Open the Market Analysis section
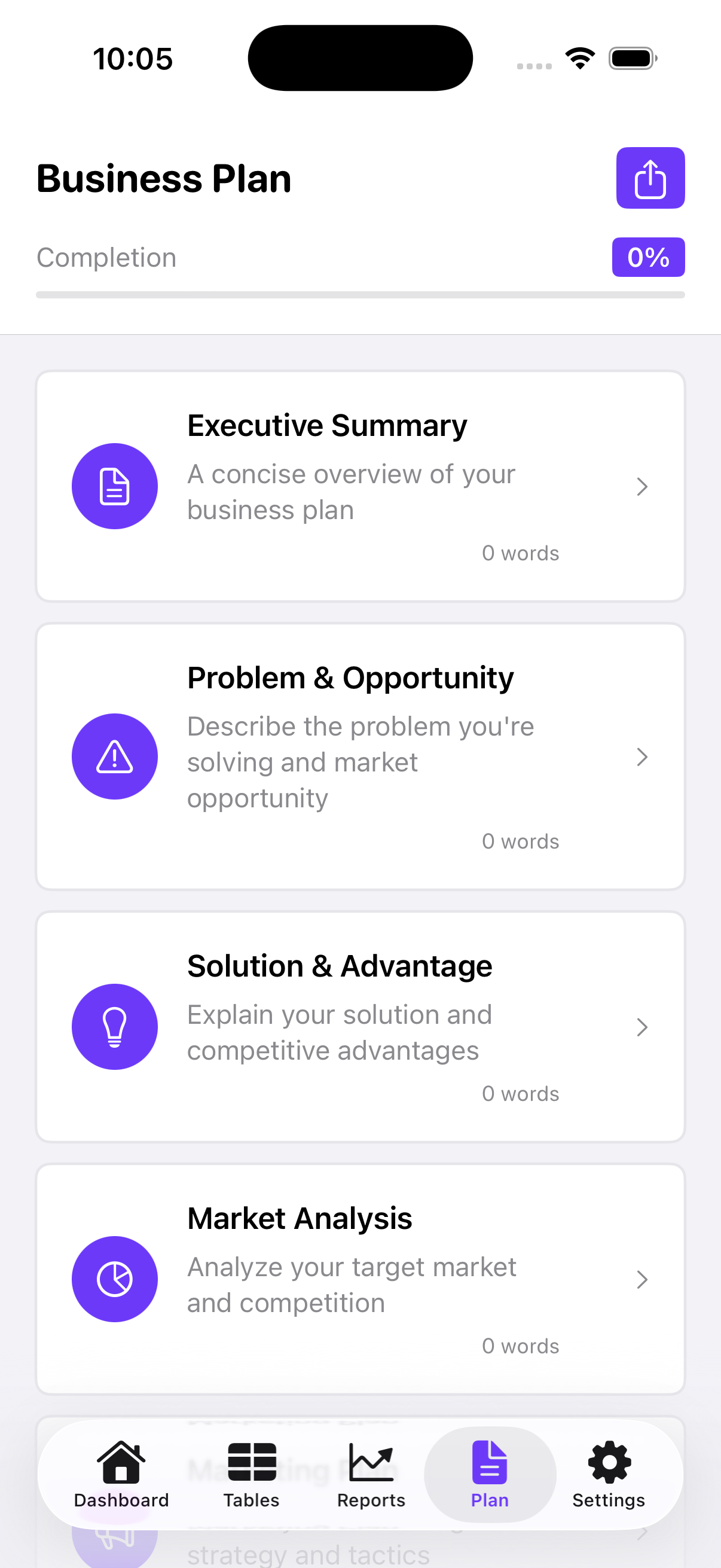Viewport: 721px width, 1568px height. (x=360, y=1279)
